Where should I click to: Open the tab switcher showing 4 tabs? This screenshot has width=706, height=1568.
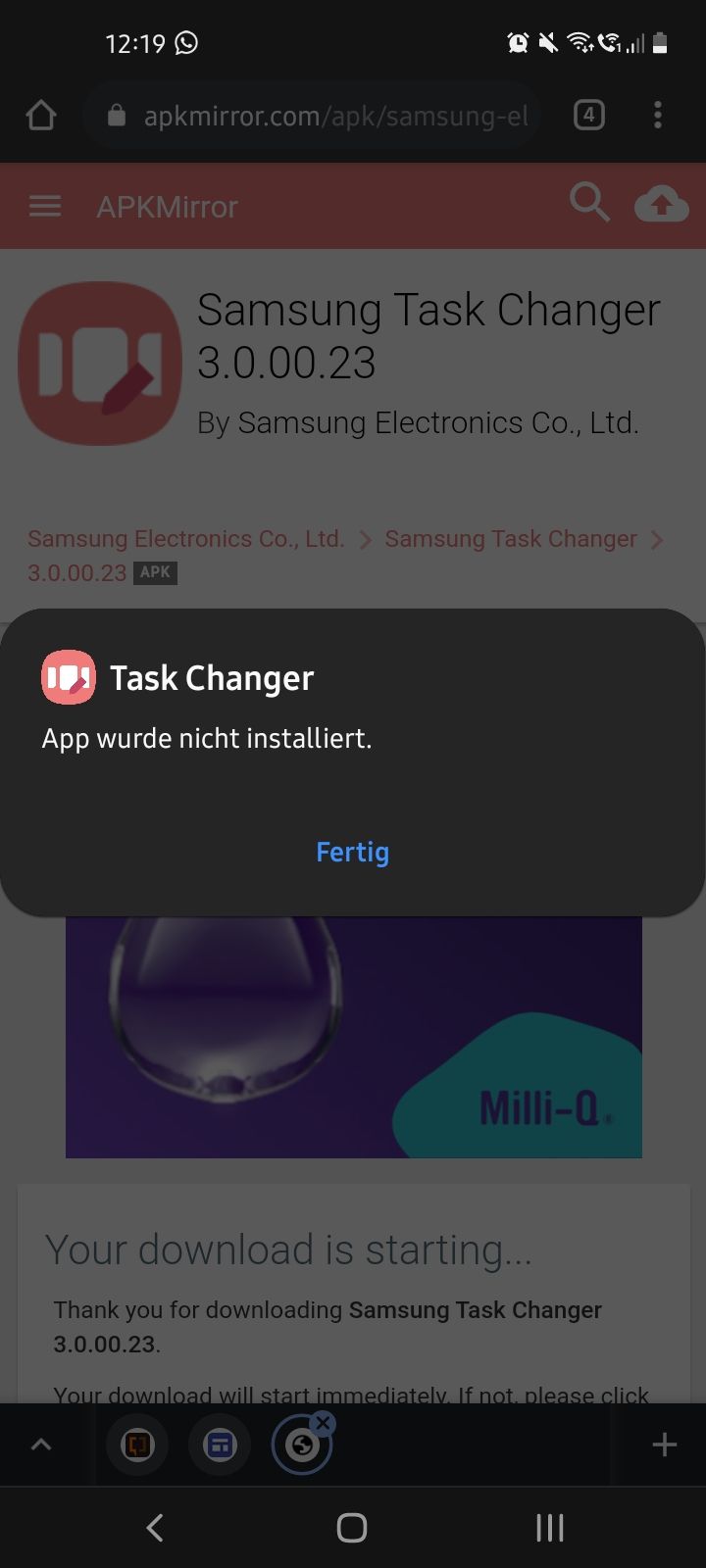[x=588, y=116]
